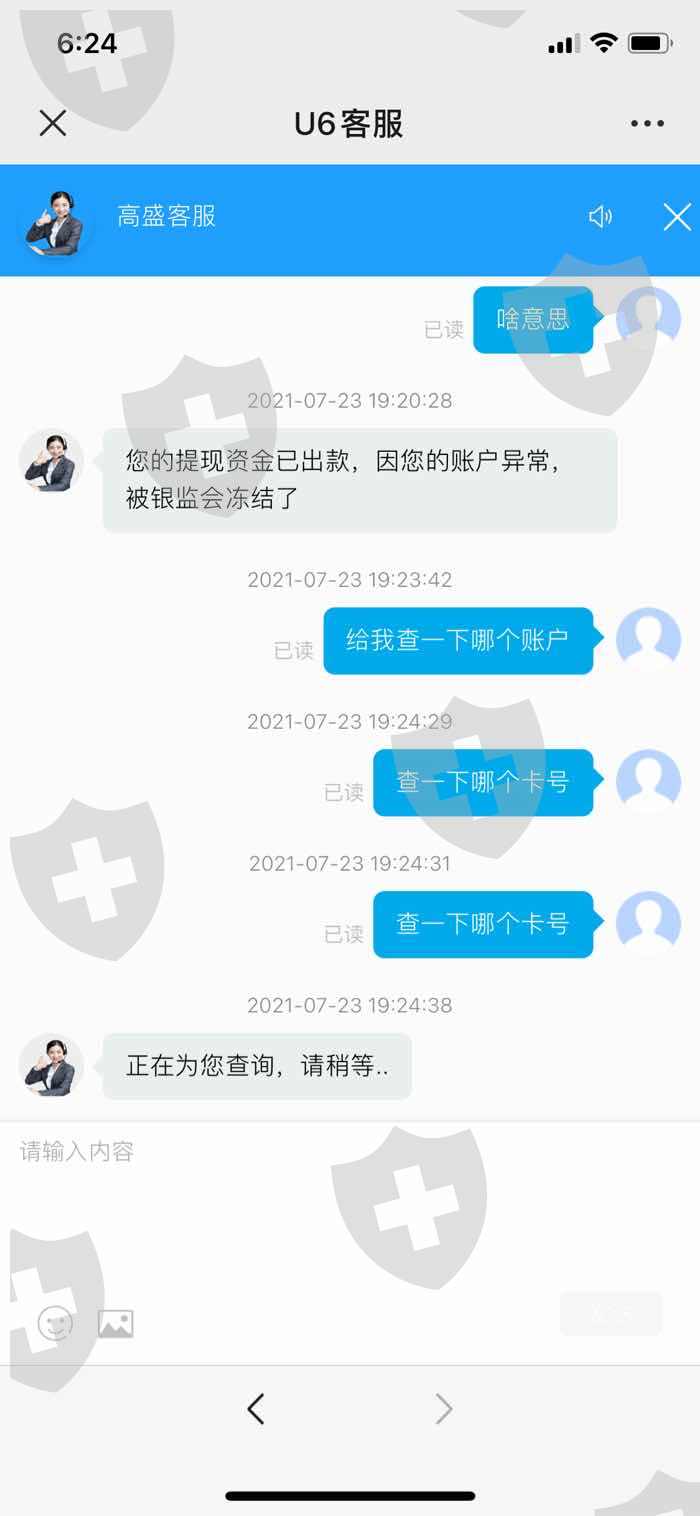Mute the chat sound speaker icon
700x1516 pixels.
click(x=600, y=216)
